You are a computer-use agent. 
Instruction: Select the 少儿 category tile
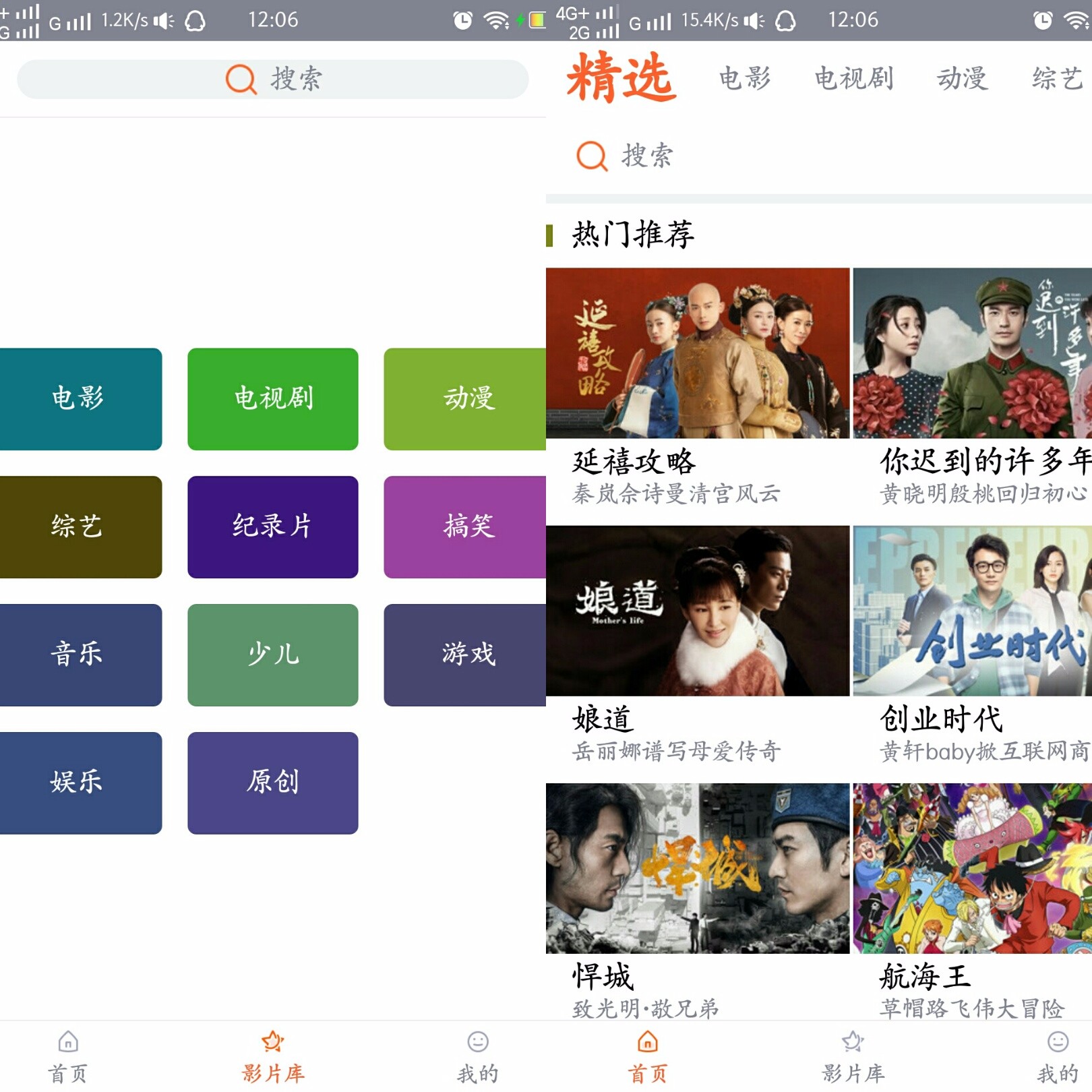pyautogui.click(x=273, y=655)
